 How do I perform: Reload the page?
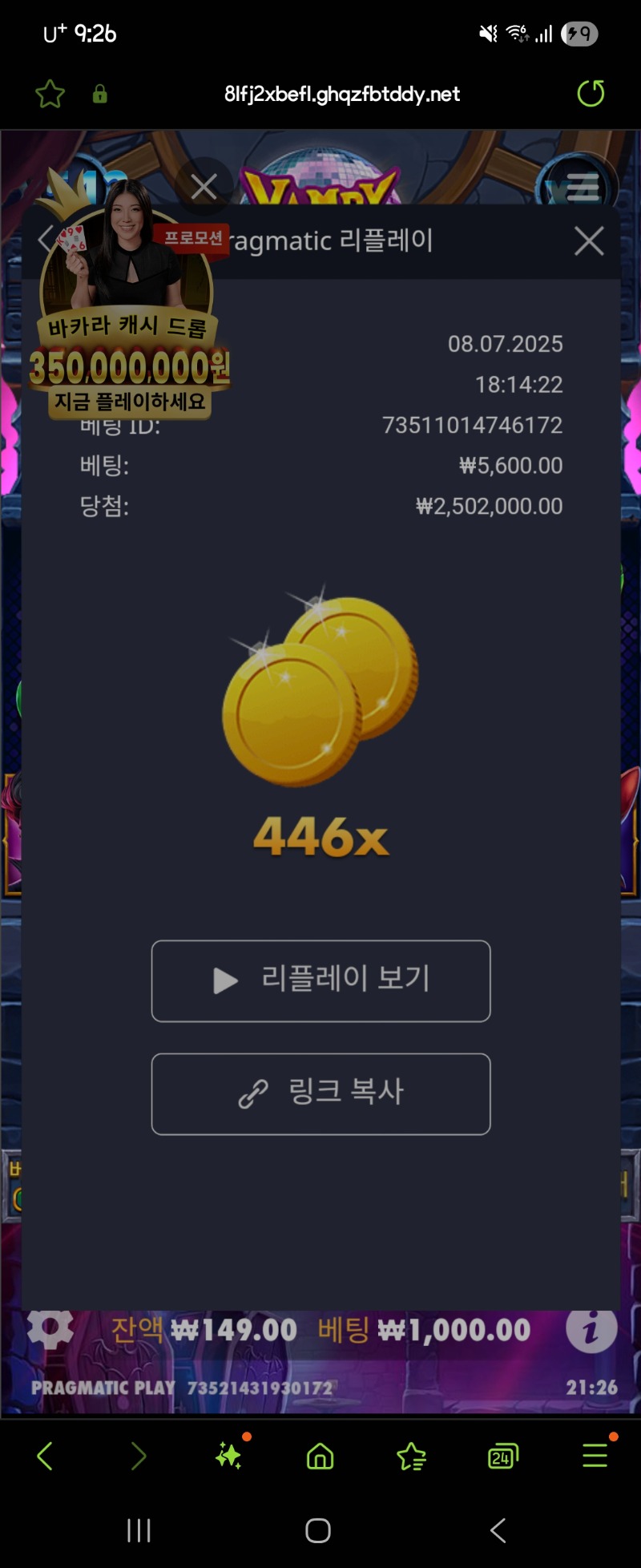tap(591, 94)
